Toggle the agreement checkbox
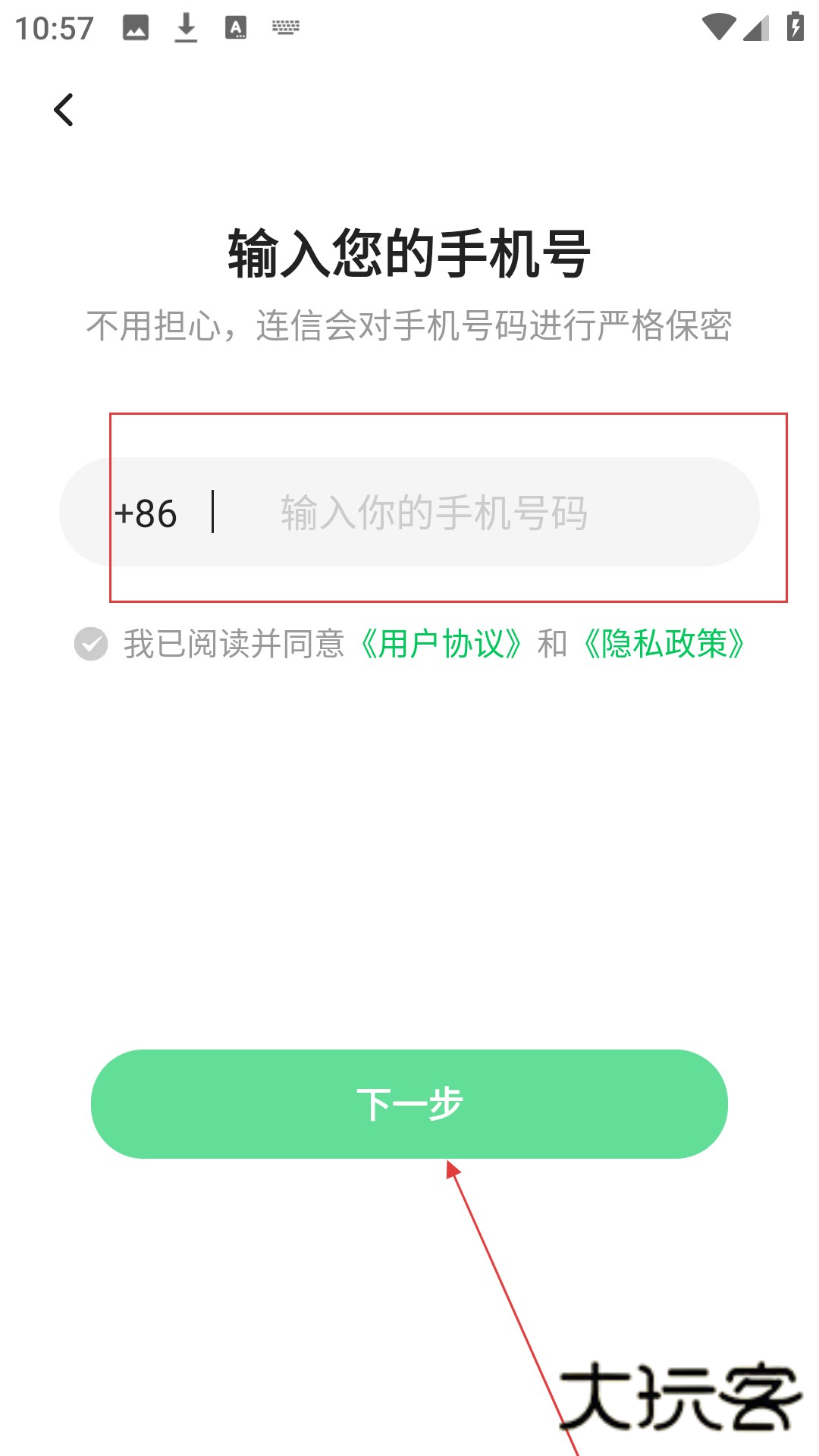 (91, 644)
